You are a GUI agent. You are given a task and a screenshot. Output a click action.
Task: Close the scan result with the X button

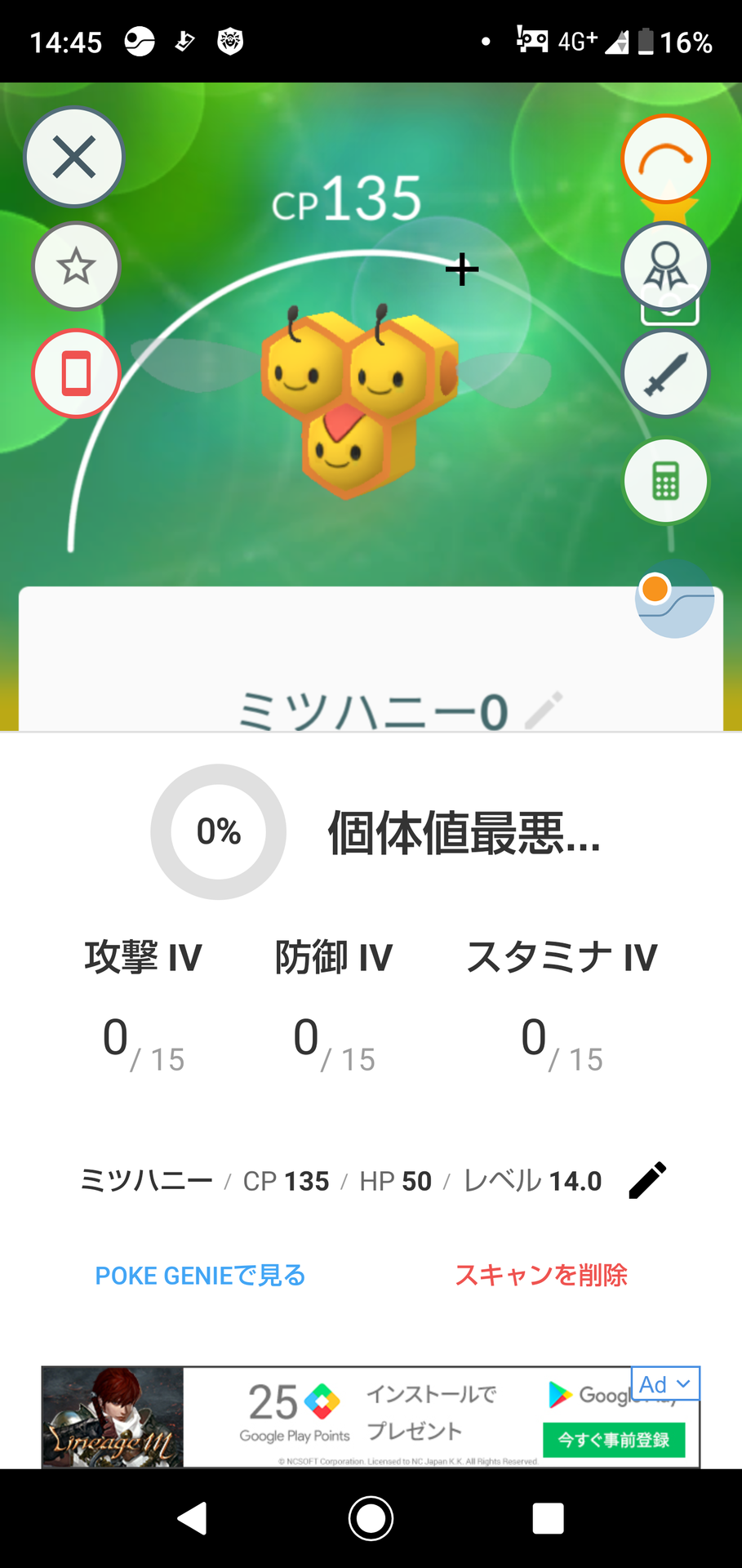[x=74, y=157]
